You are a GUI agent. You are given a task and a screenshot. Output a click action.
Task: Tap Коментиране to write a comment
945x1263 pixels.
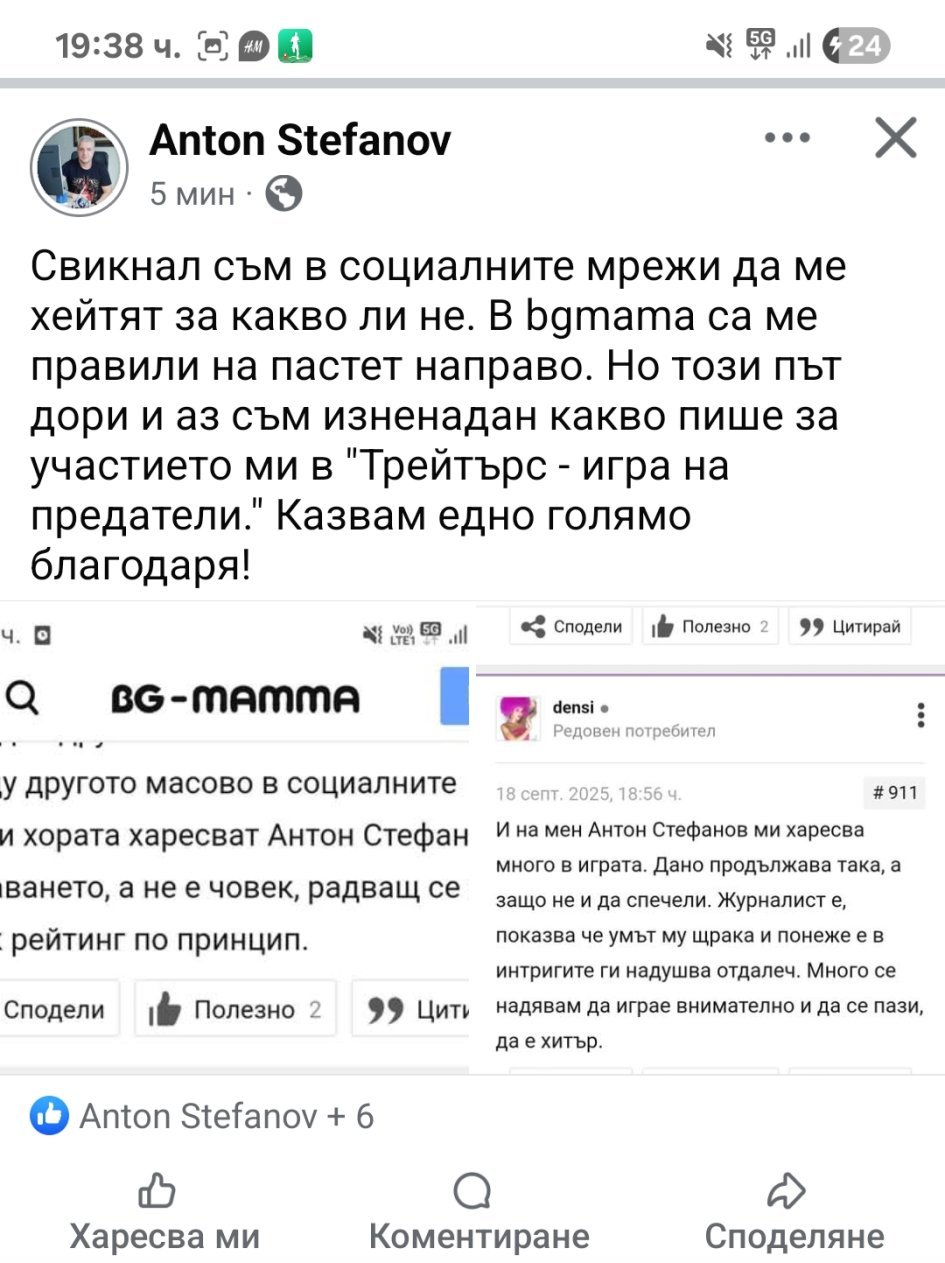[x=478, y=1213]
